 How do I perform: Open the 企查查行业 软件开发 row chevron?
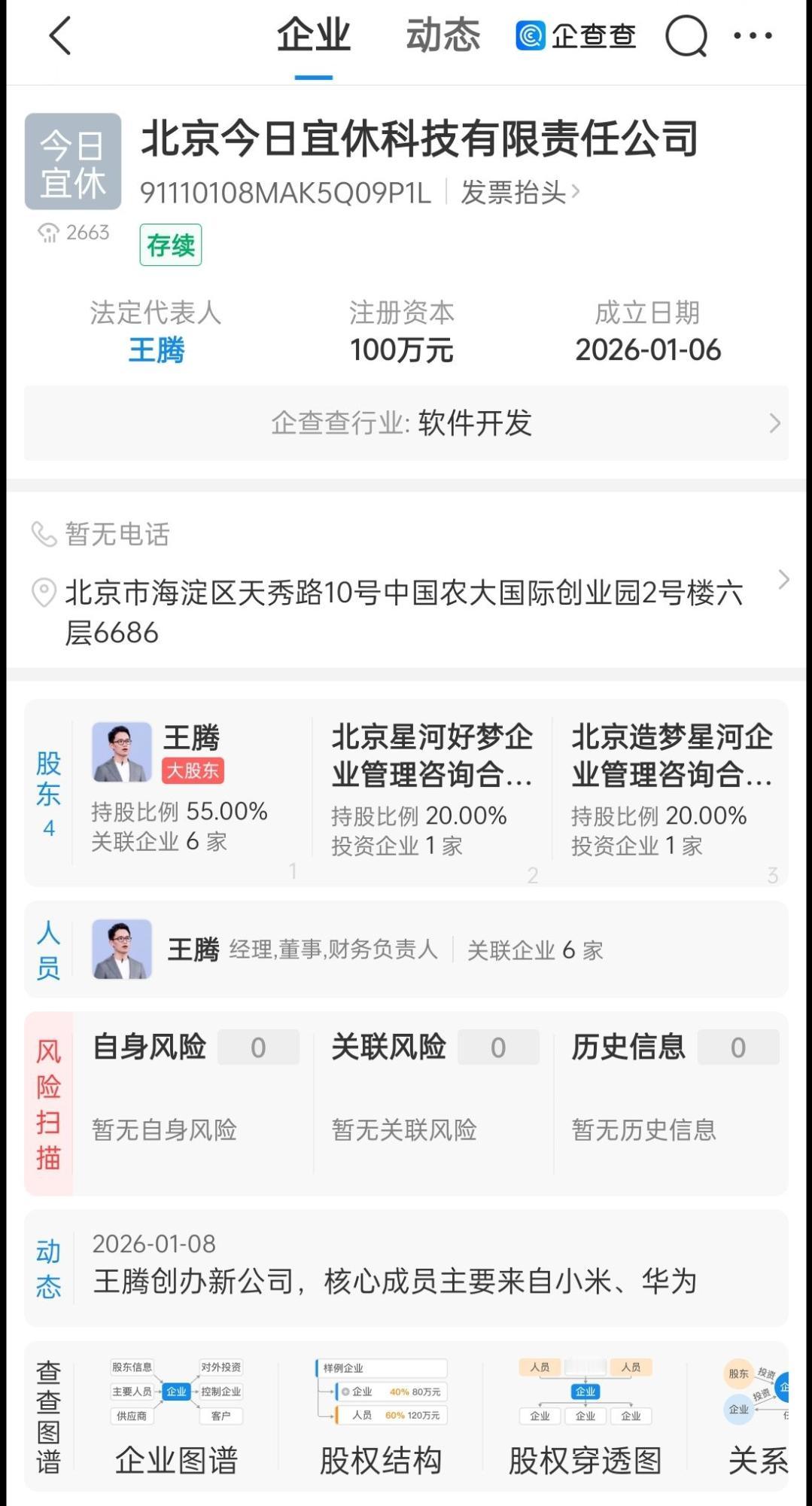point(775,424)
